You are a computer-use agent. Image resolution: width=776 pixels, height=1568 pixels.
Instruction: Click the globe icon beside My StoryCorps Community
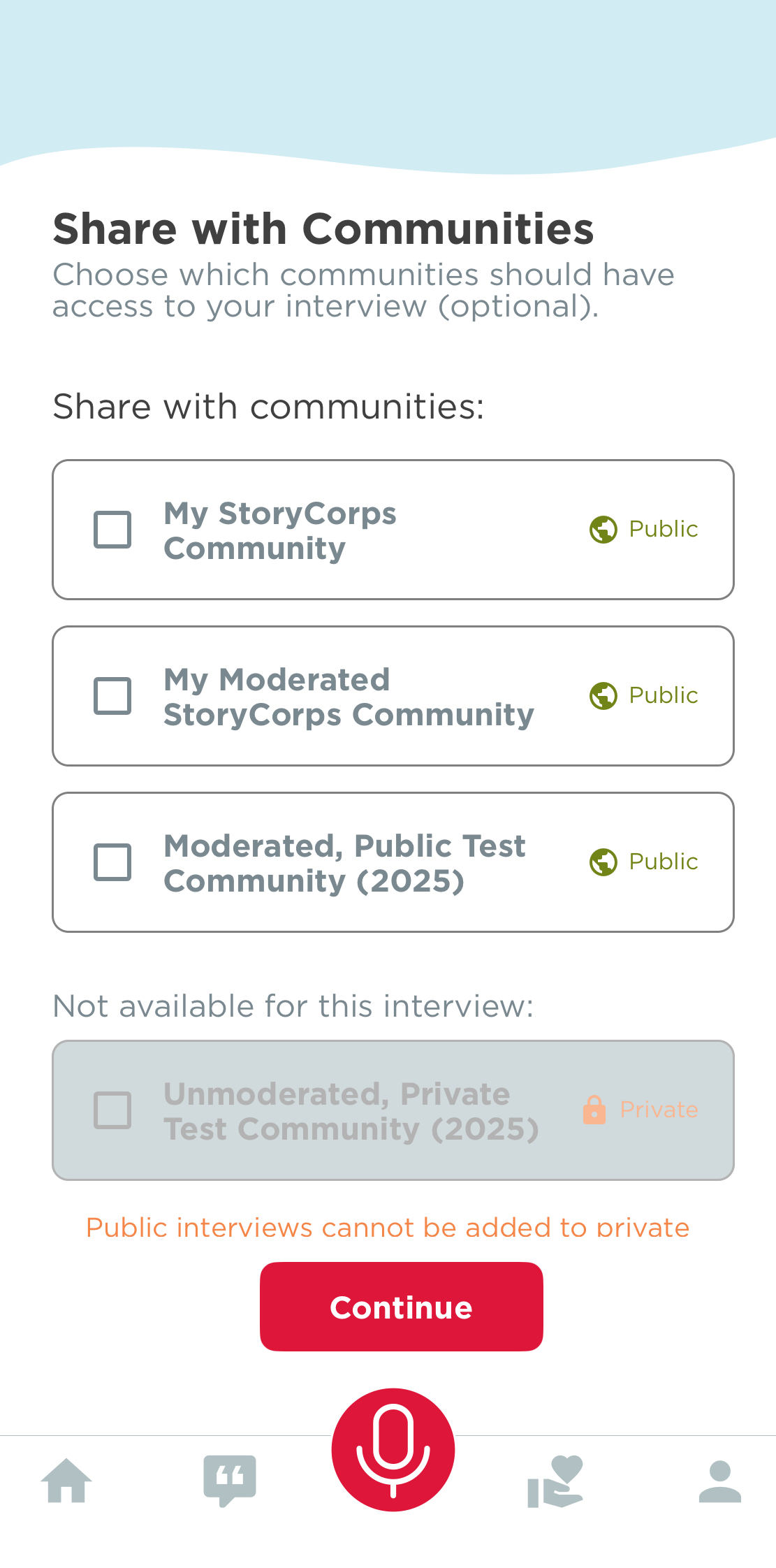coord(602,530)
